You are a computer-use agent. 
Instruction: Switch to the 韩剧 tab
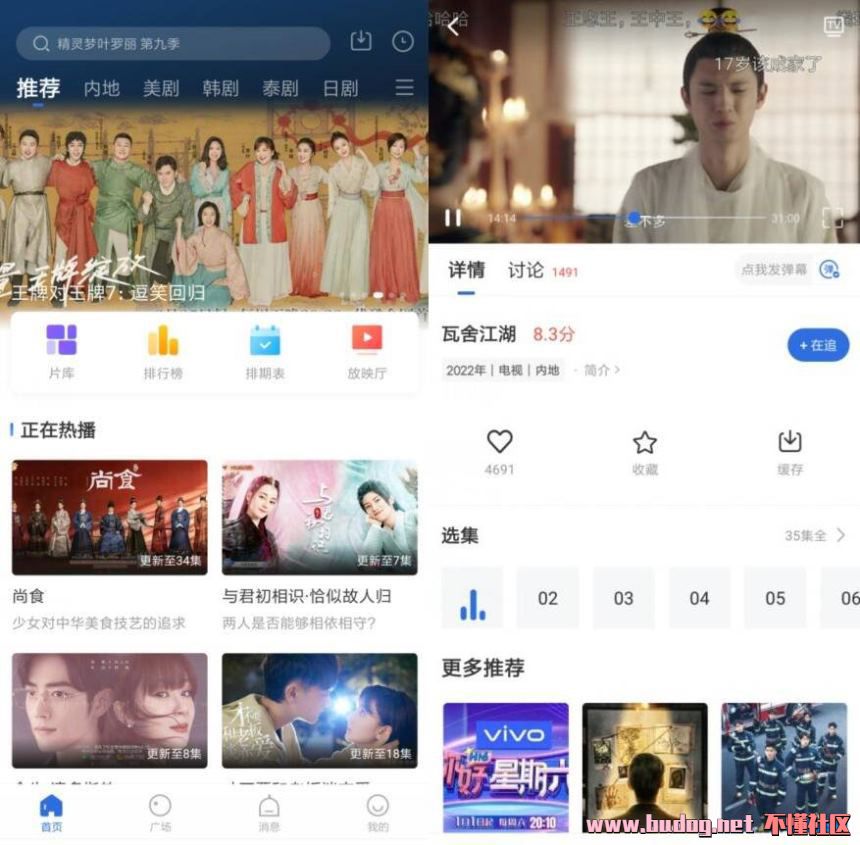220,88
